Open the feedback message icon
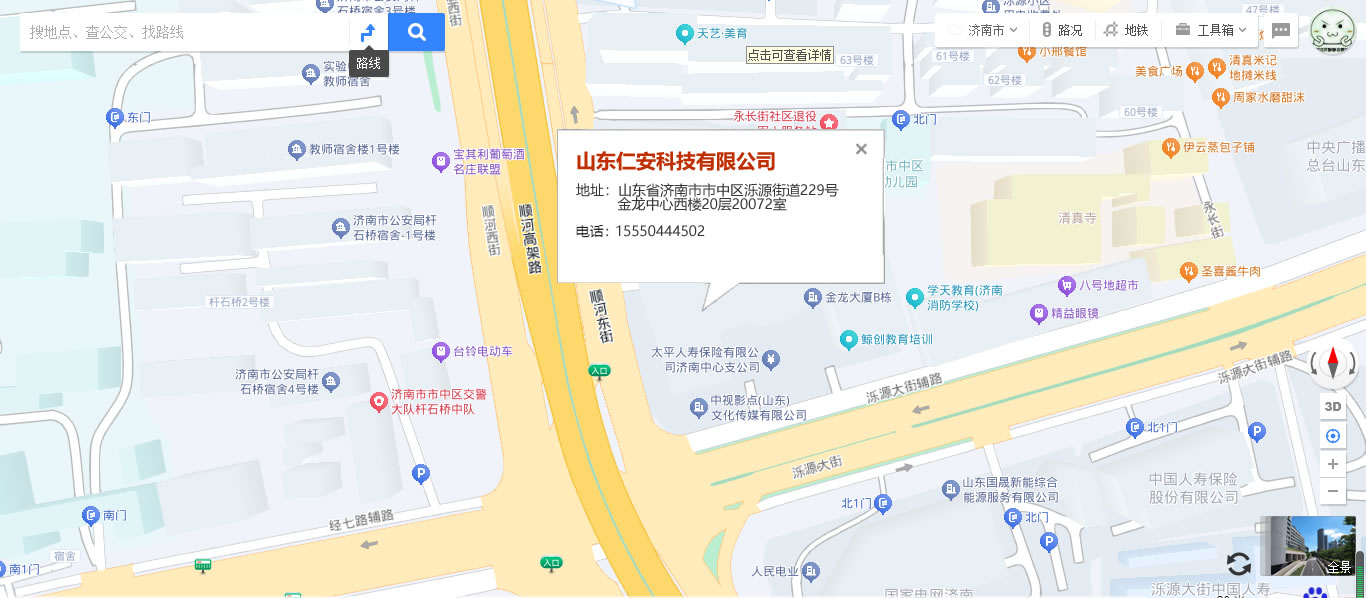 (1281, 30)
